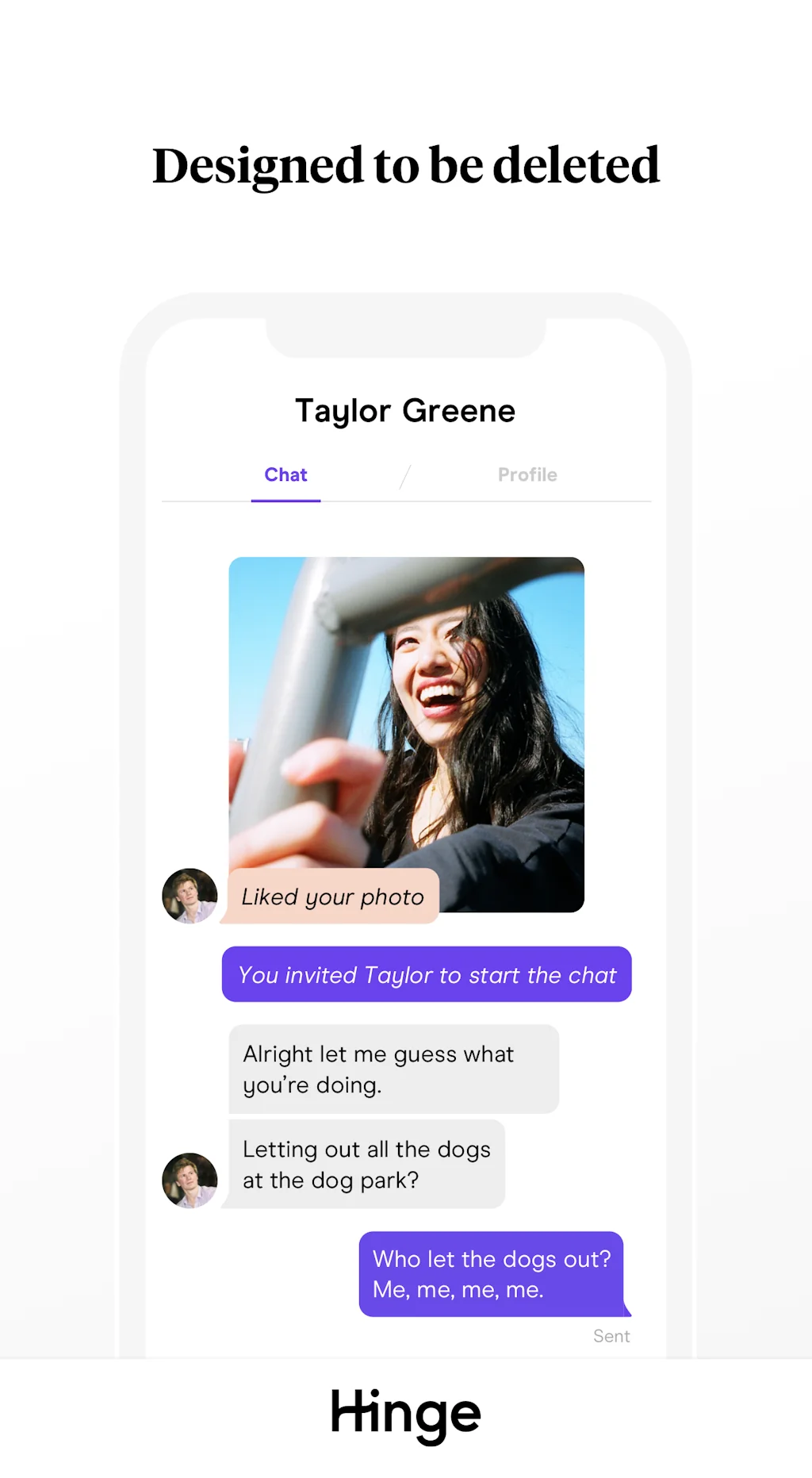Open Taylor Greene's conversation header name
This screenshot has height=1478, width=812.
[405, 410]
